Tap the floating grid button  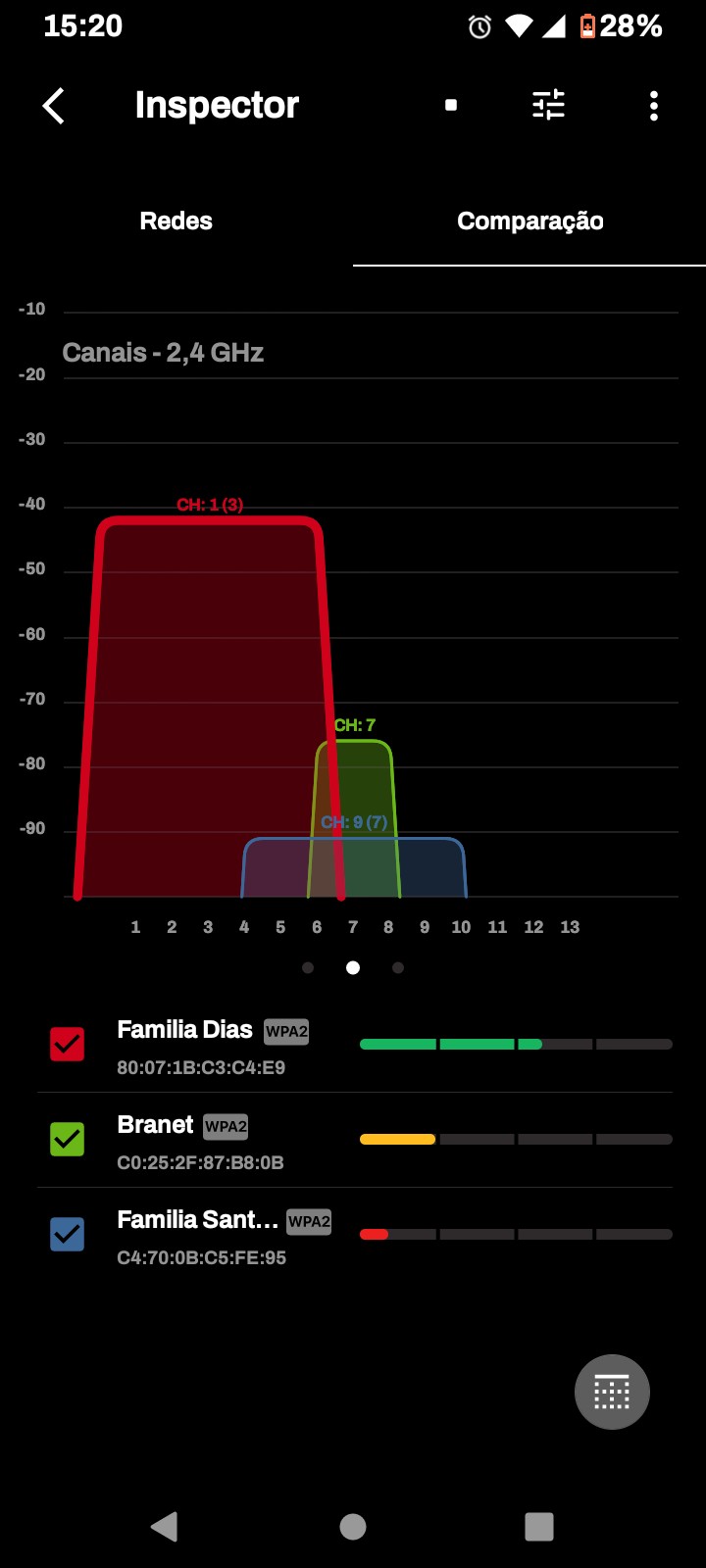point(612,1392)
